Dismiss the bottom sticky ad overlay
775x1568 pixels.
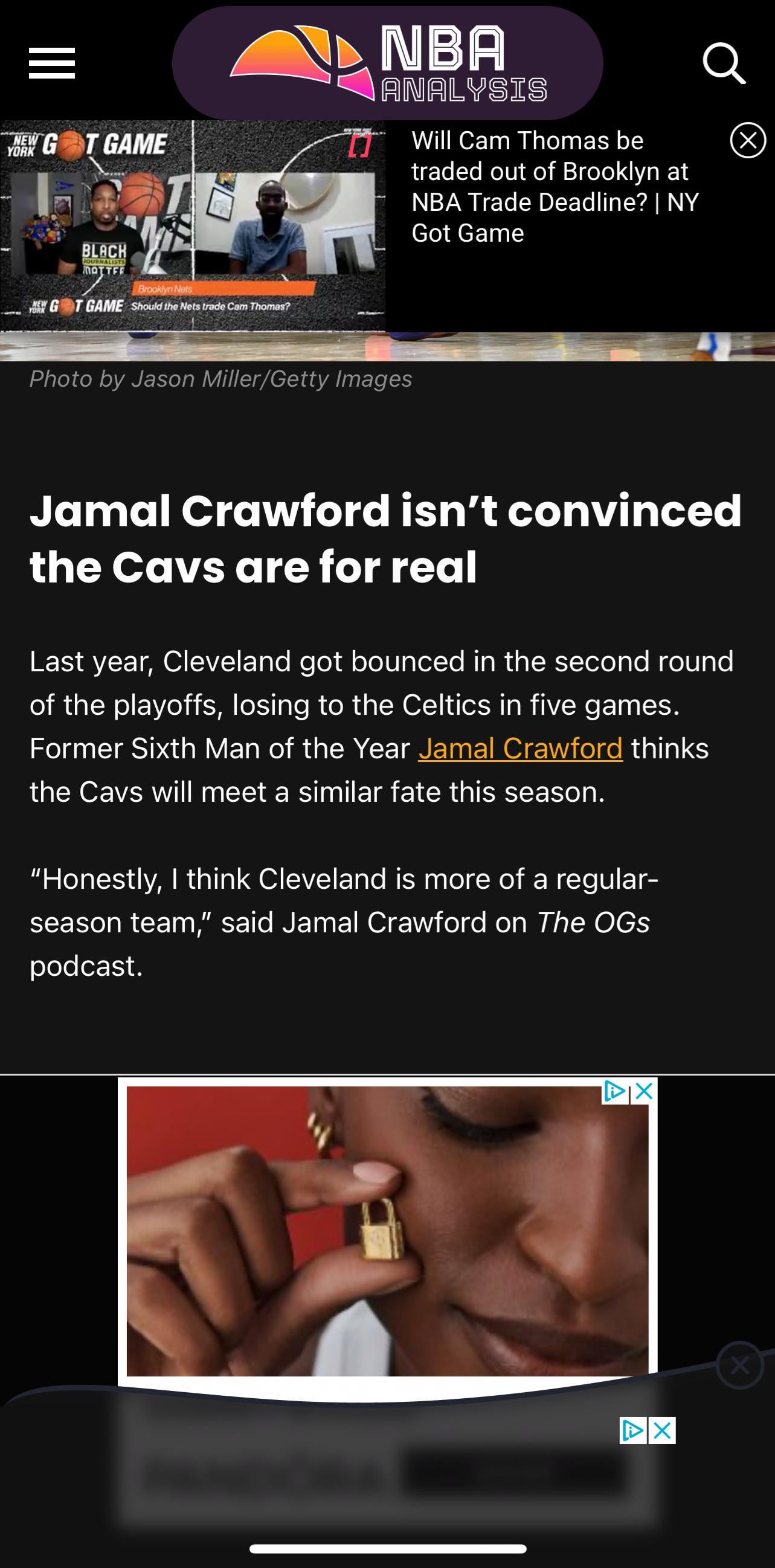coord(739,1366)
